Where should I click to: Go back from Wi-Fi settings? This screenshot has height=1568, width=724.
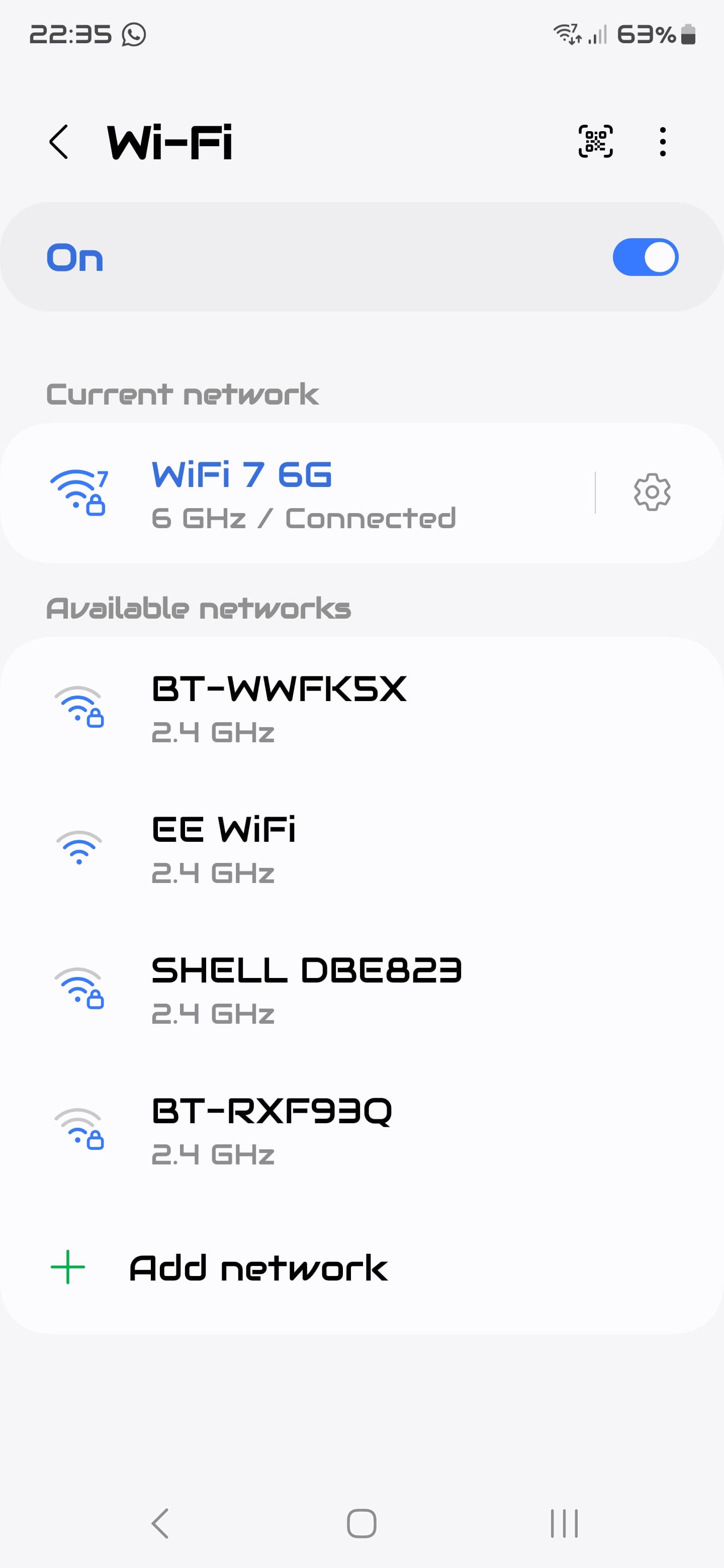tap(59, 142)
